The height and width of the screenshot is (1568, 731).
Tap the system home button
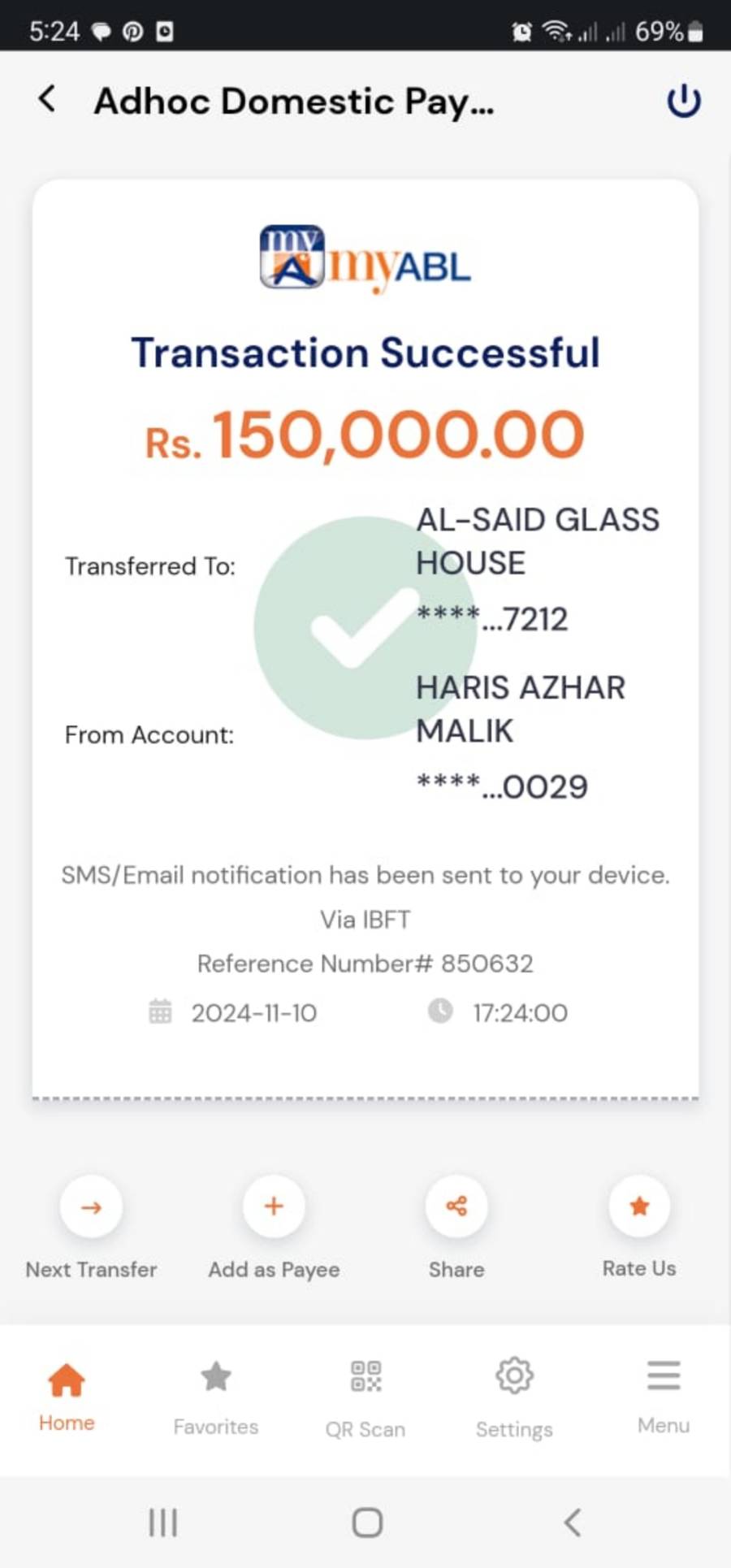(367, 1522)
